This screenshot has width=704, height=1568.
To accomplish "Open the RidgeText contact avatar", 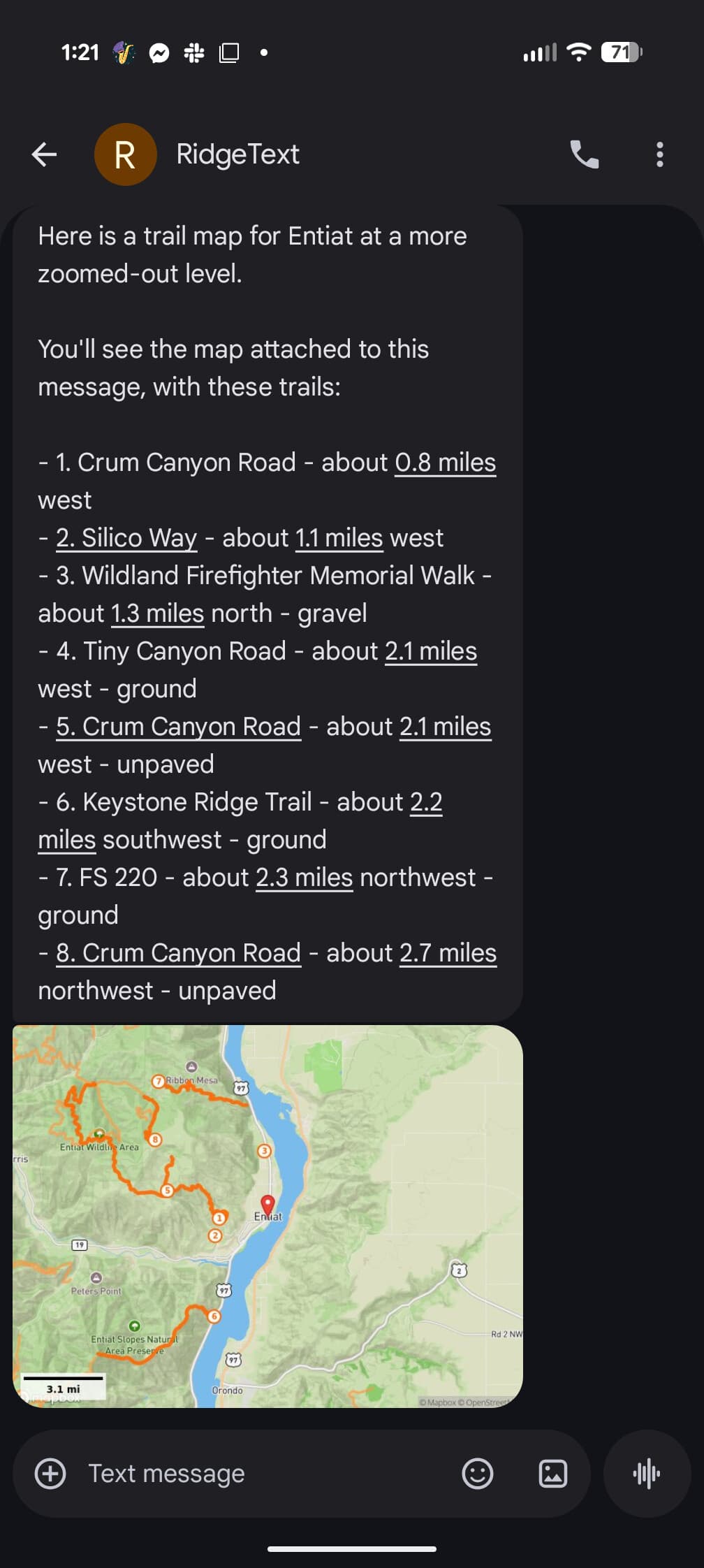I will tap(126, 154).
